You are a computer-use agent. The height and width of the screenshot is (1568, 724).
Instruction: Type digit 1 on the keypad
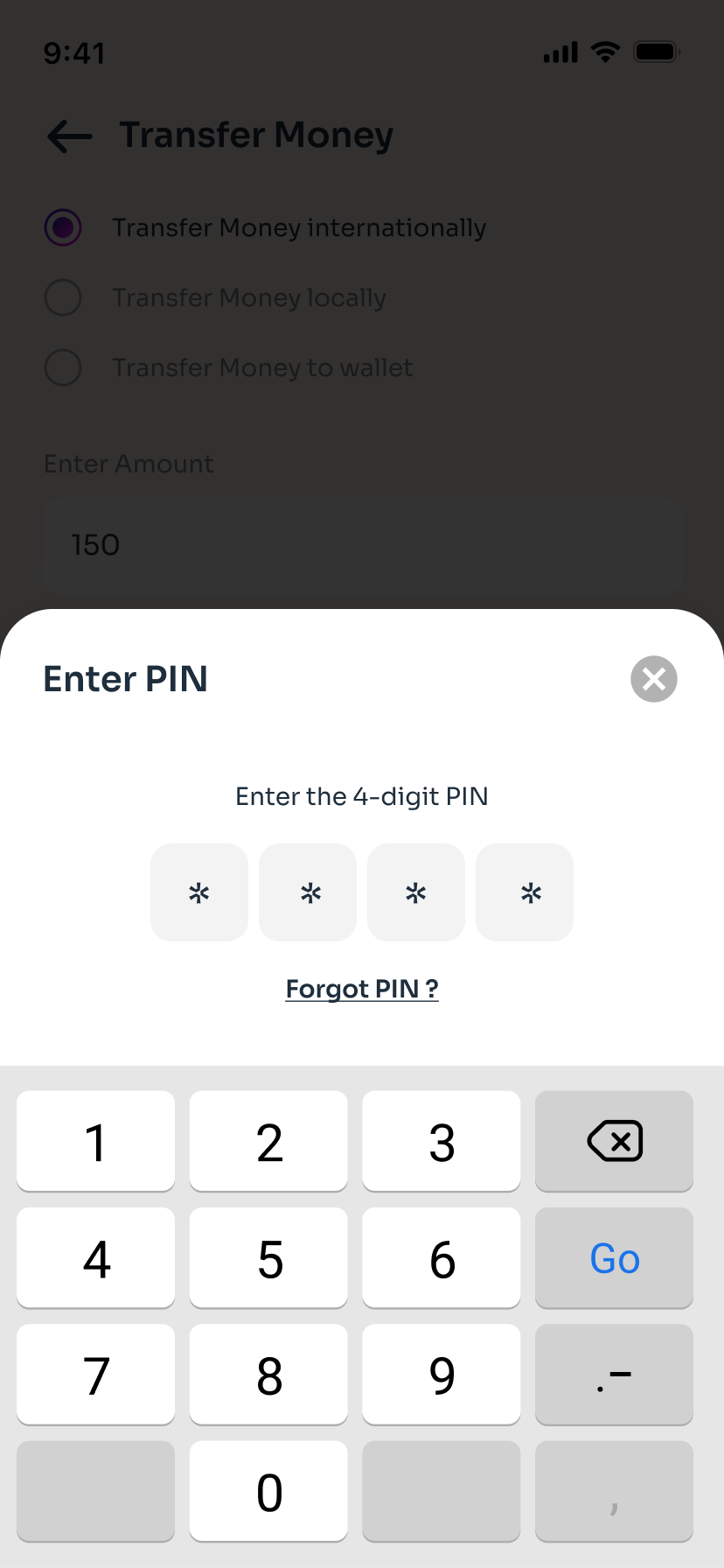pos(95,1141)
